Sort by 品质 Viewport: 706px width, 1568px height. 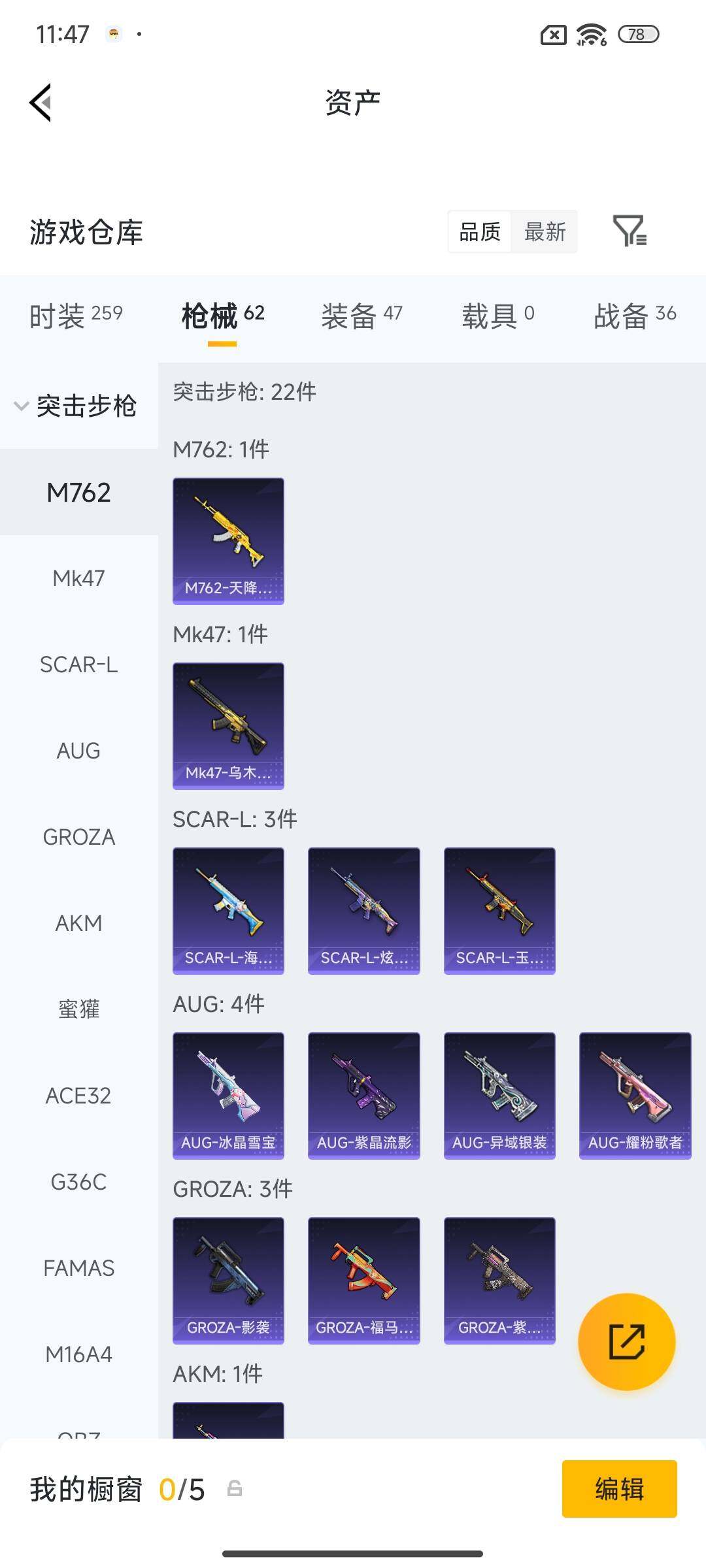tap(480, 232)
